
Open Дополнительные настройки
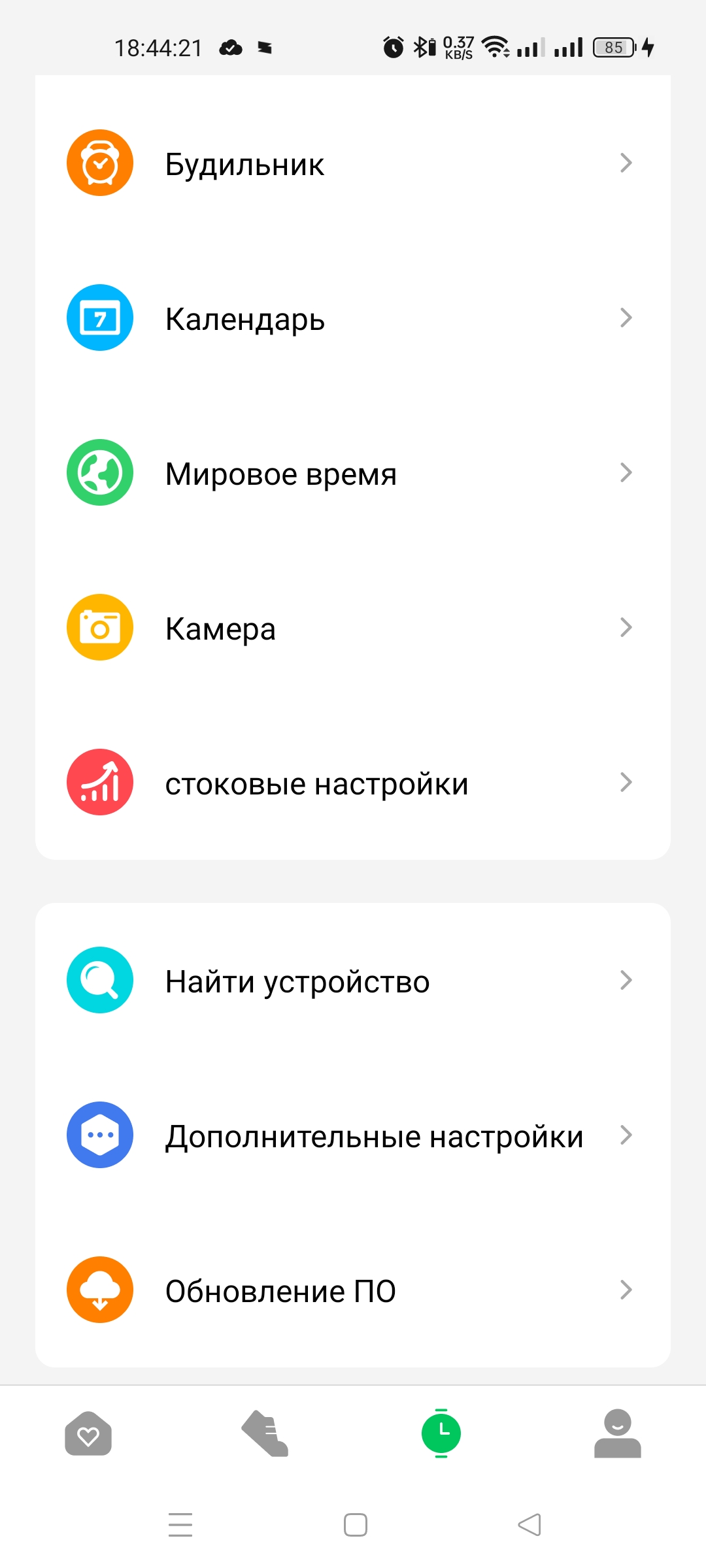[353, 1135]
